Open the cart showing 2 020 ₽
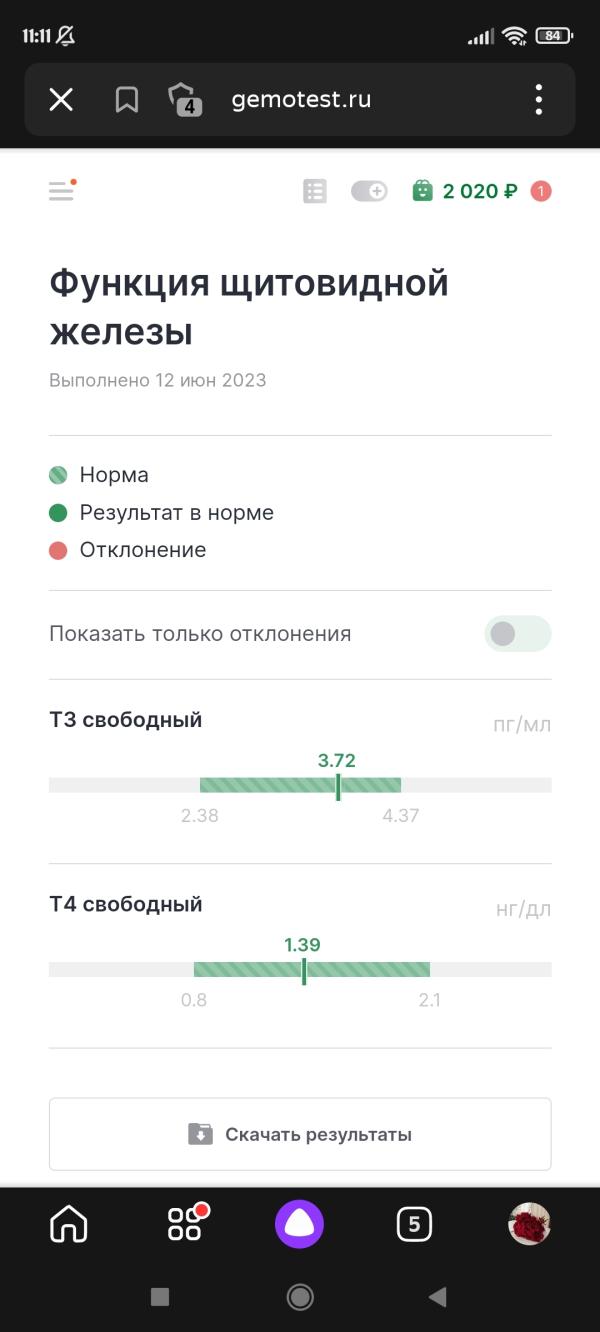 [x=465, y=191]
